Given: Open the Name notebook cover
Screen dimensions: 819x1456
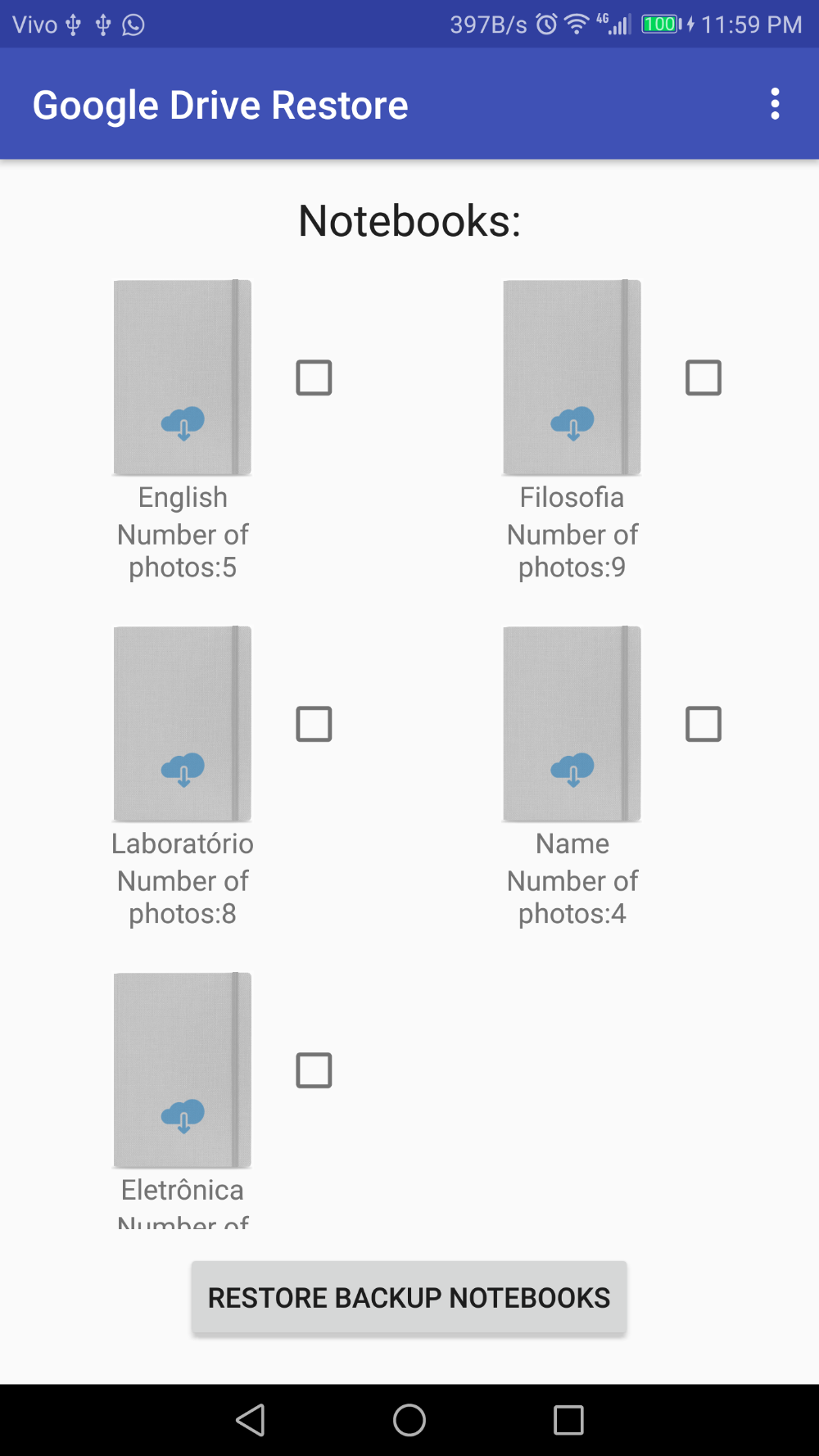Looking at the screenshot, I should coord(572,724).
